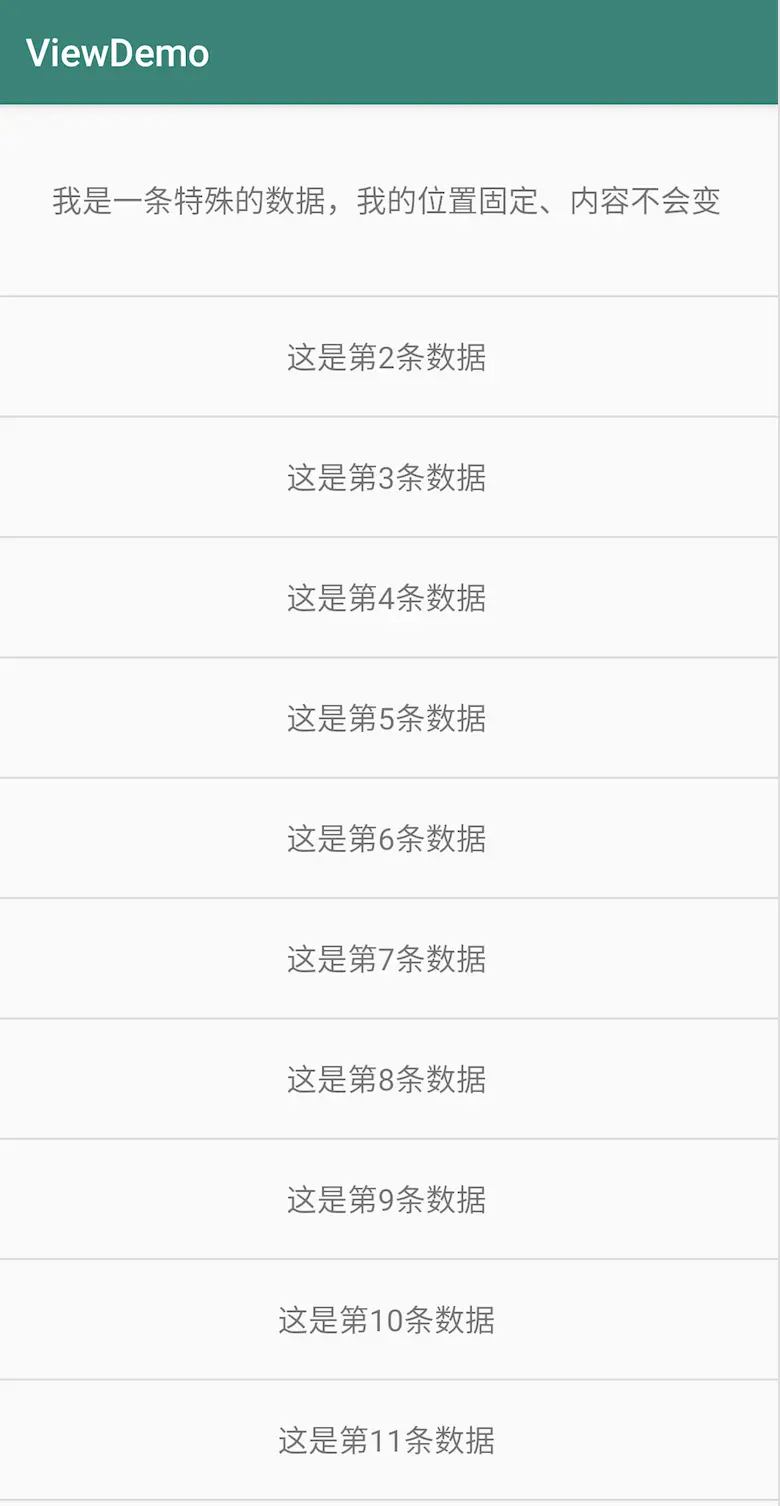The width and height of the screenshot is (780, 1506).
Task: Open the row 这是第2条数据
Action: tap(389, 357)
